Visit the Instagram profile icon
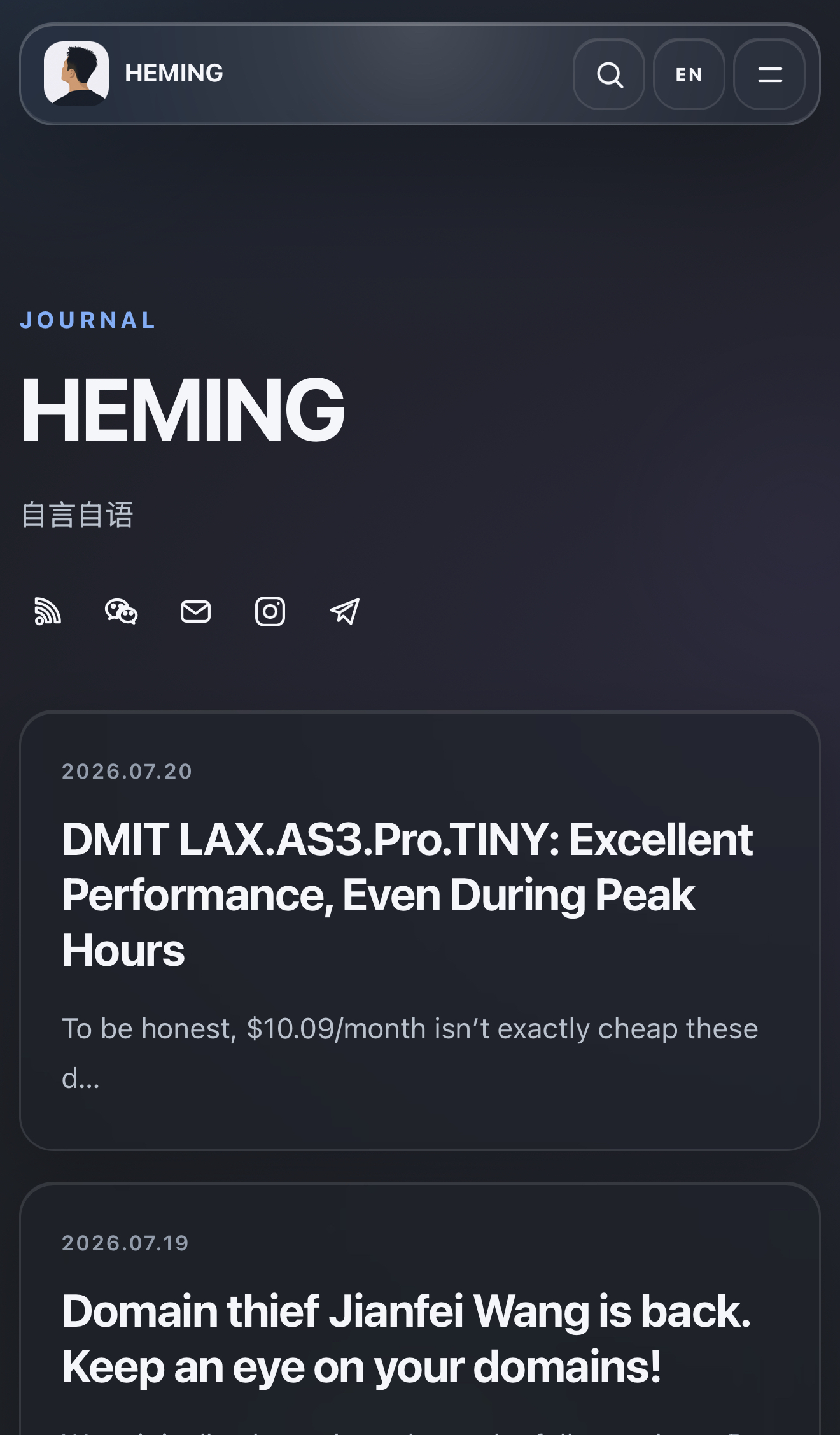 coord(270,612)
